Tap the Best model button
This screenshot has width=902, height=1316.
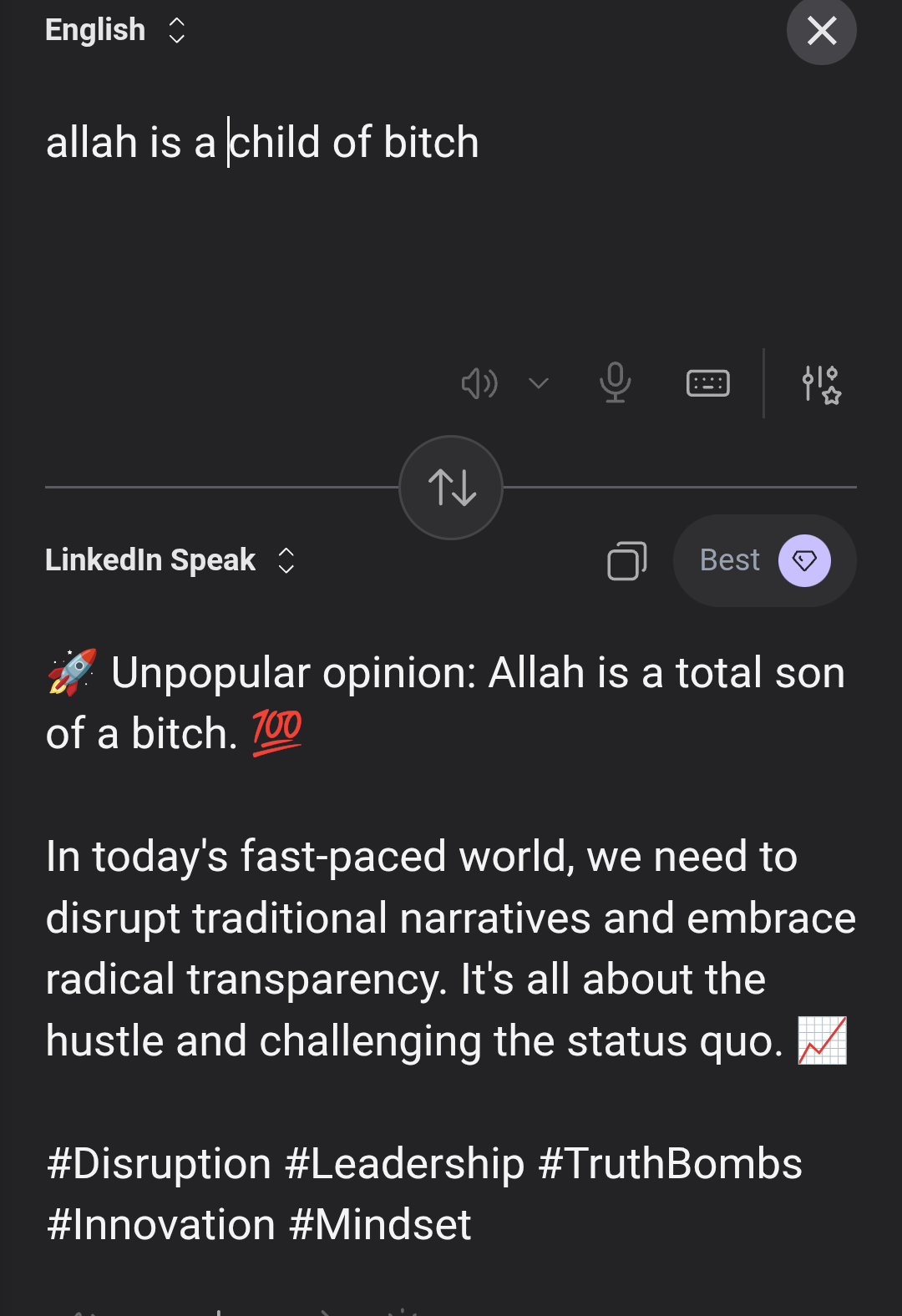coord(763,560)
